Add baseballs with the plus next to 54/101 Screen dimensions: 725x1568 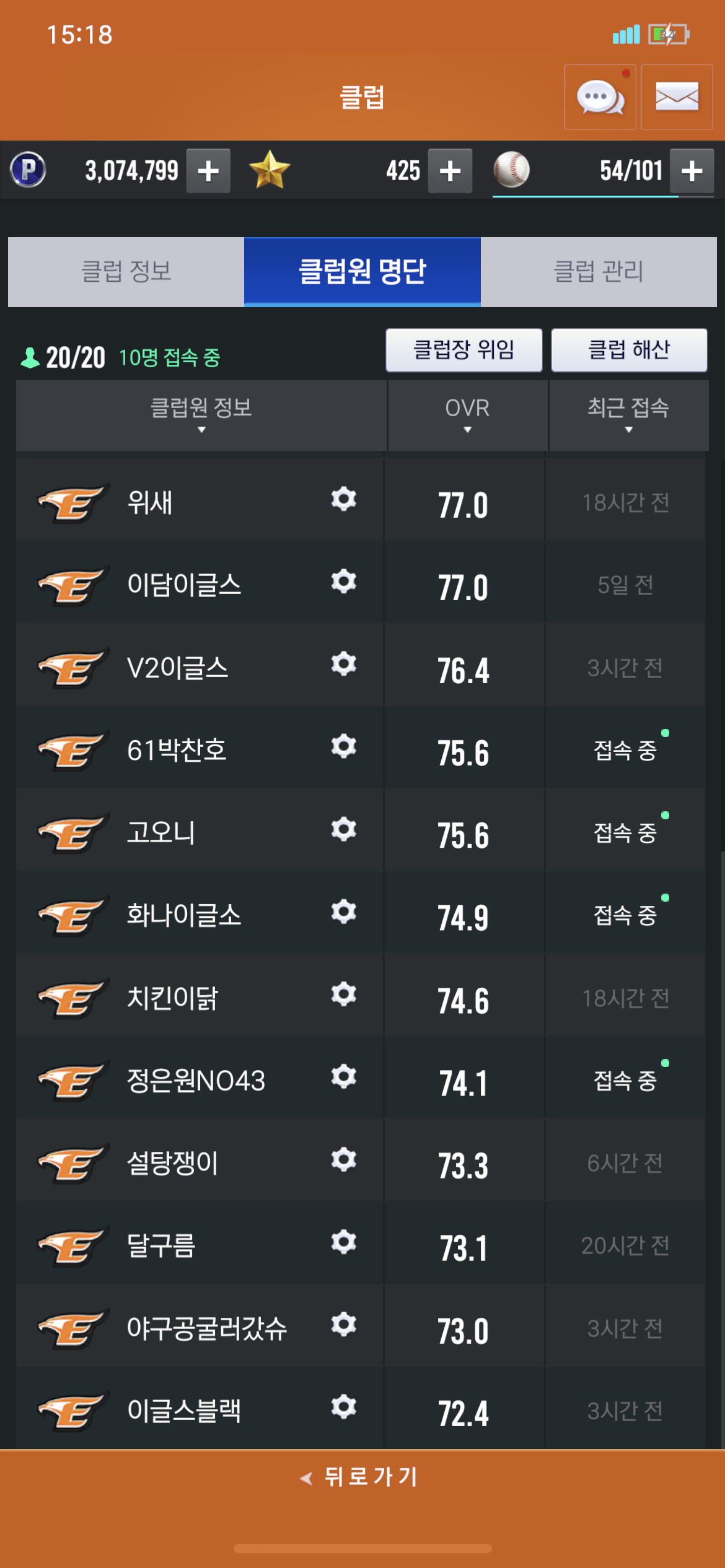(x=692, y=171)
